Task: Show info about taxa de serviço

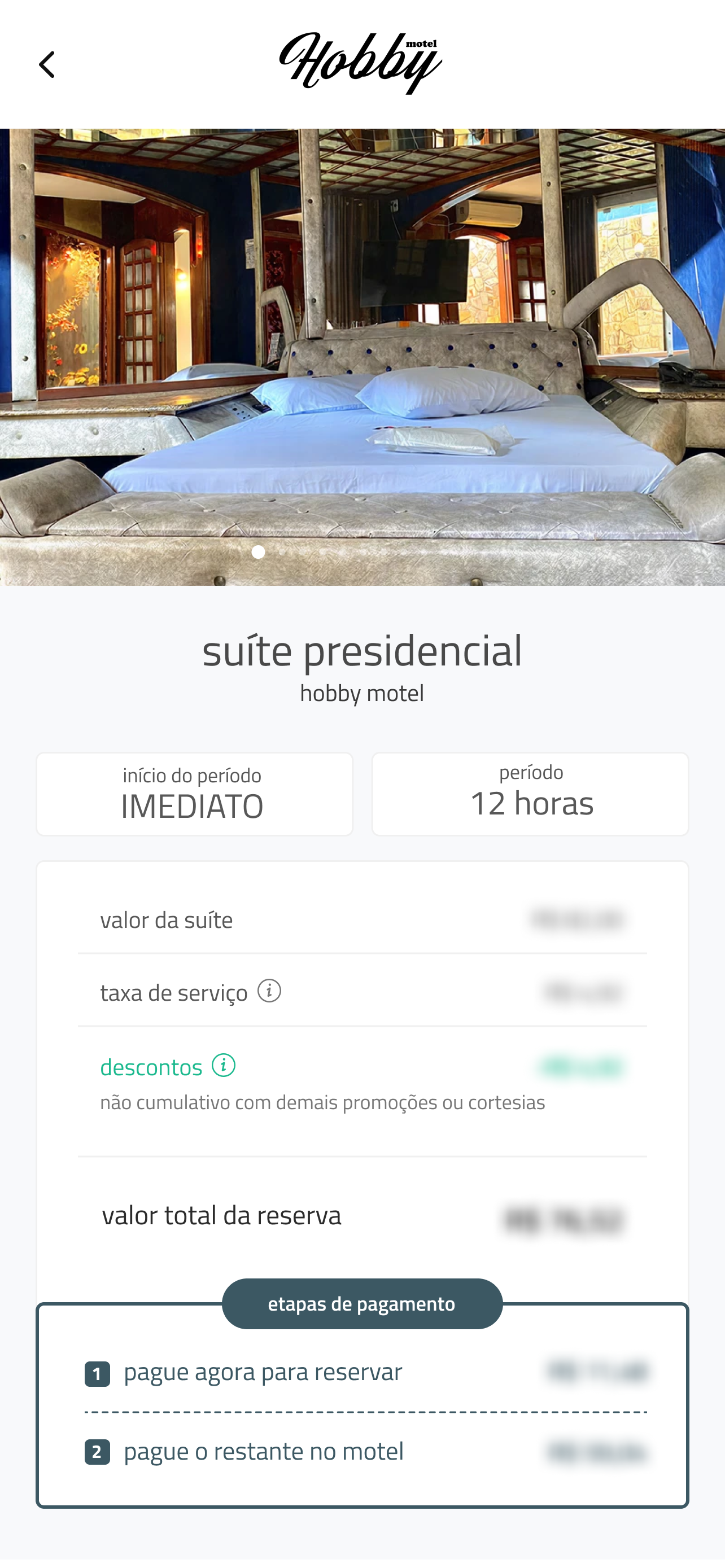Action: point(269,991)
